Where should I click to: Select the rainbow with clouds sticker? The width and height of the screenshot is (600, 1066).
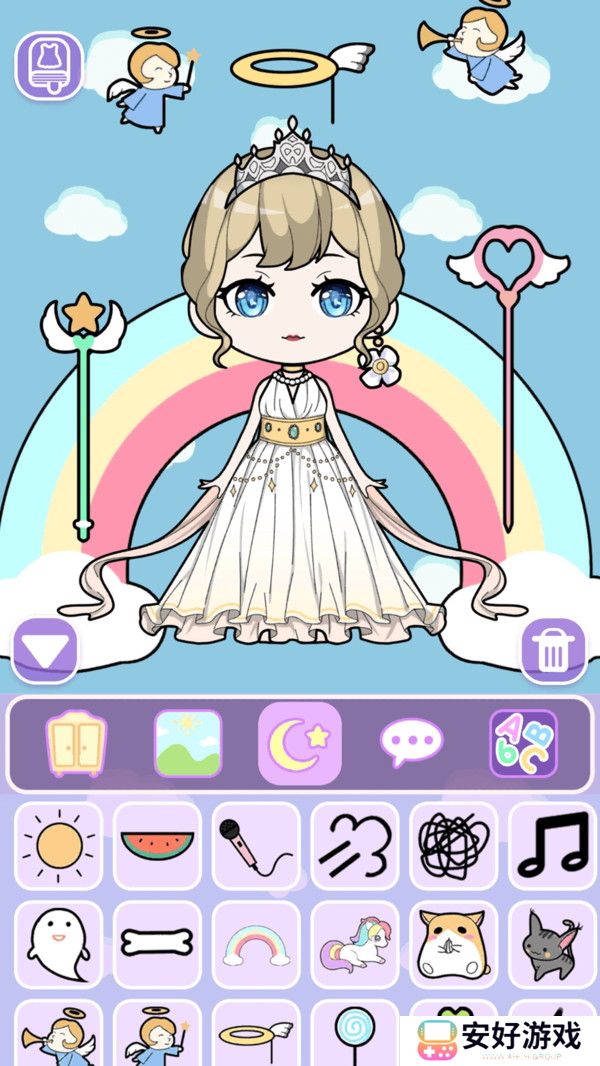(x=256, y=945)
